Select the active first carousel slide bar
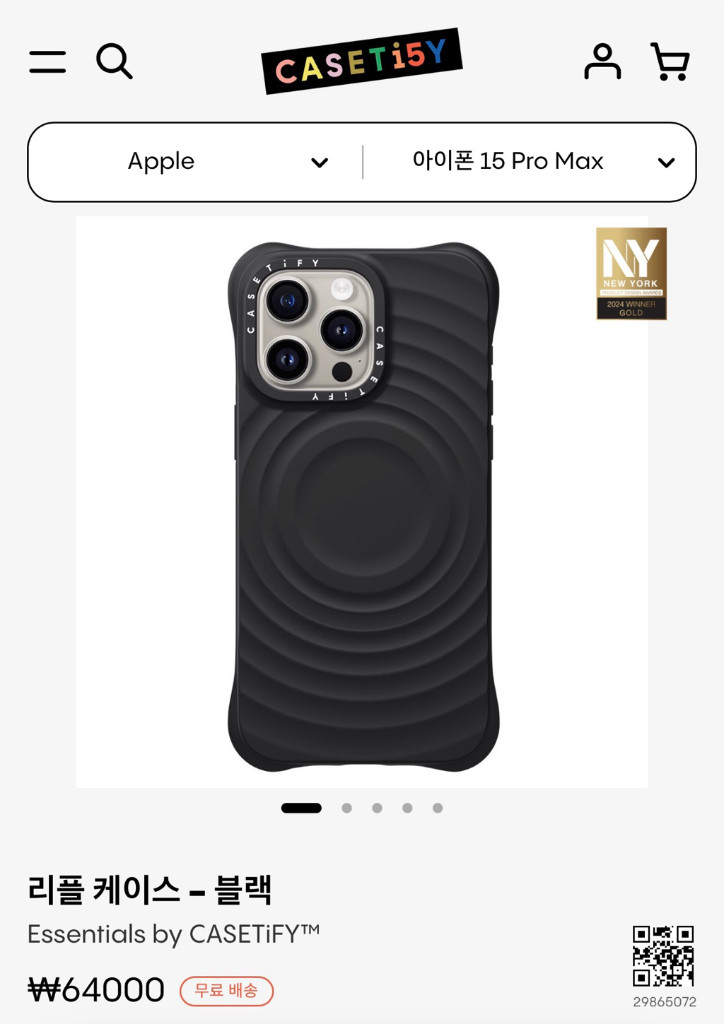 [301, 806]
